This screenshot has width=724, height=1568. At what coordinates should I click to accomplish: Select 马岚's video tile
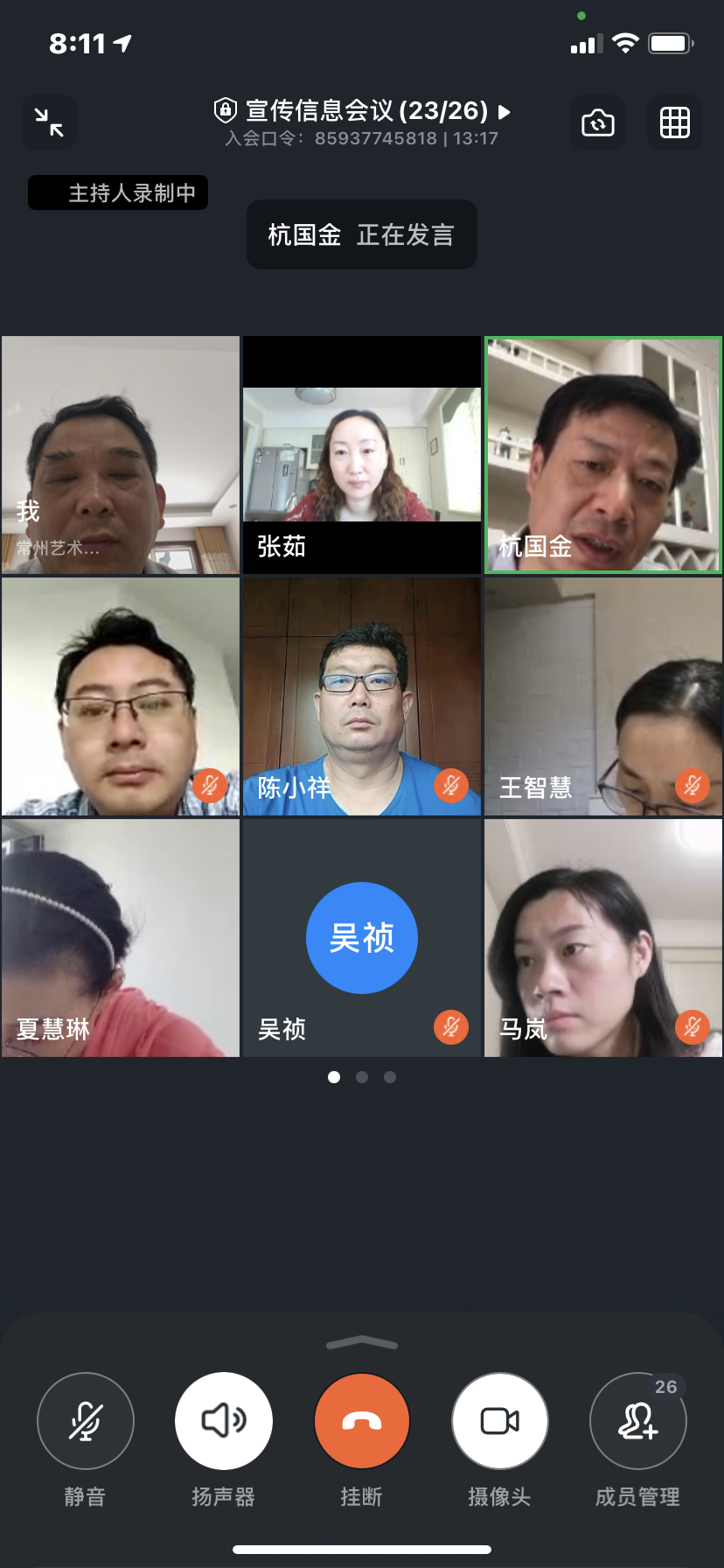603,938
